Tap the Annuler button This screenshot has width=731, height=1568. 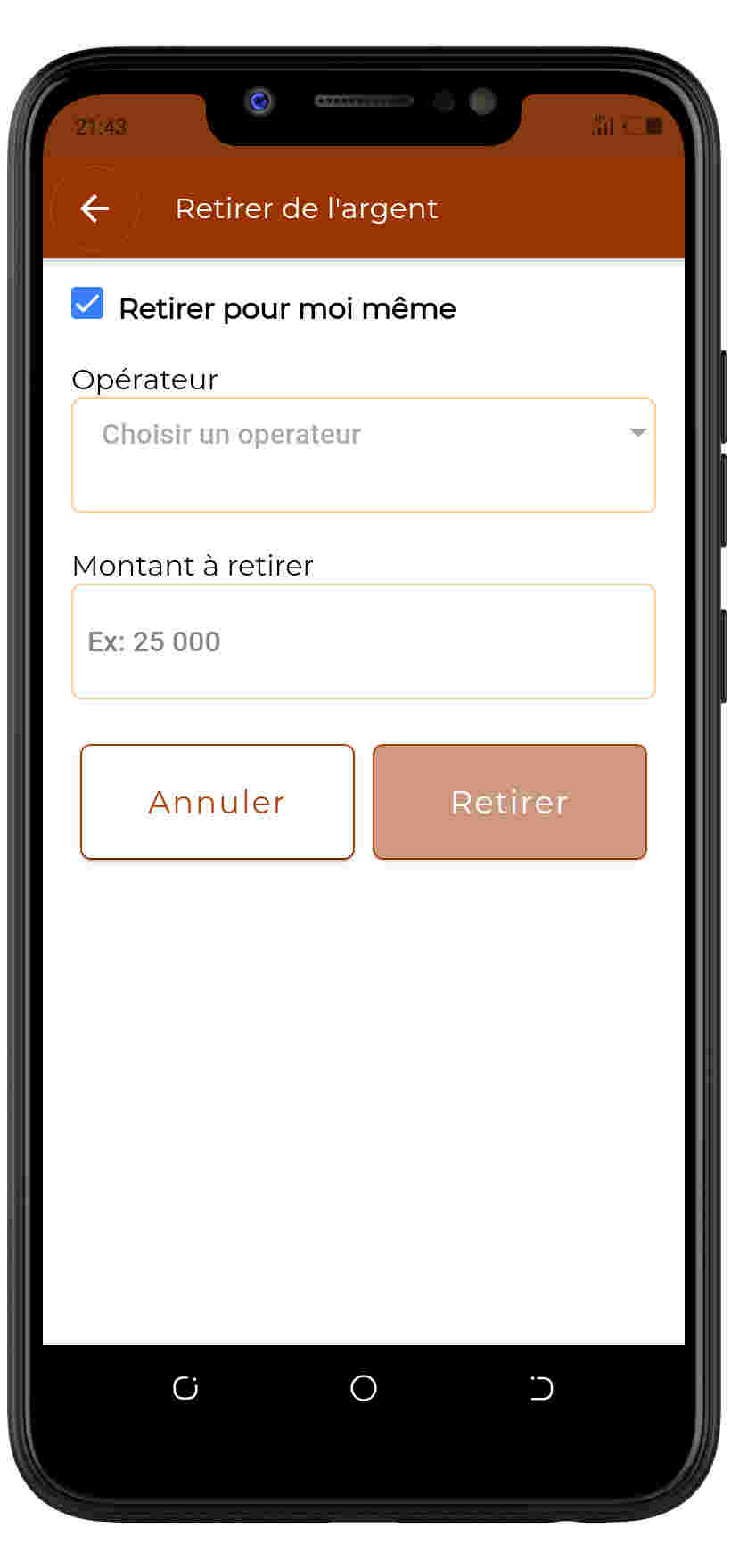coord(218,802)
